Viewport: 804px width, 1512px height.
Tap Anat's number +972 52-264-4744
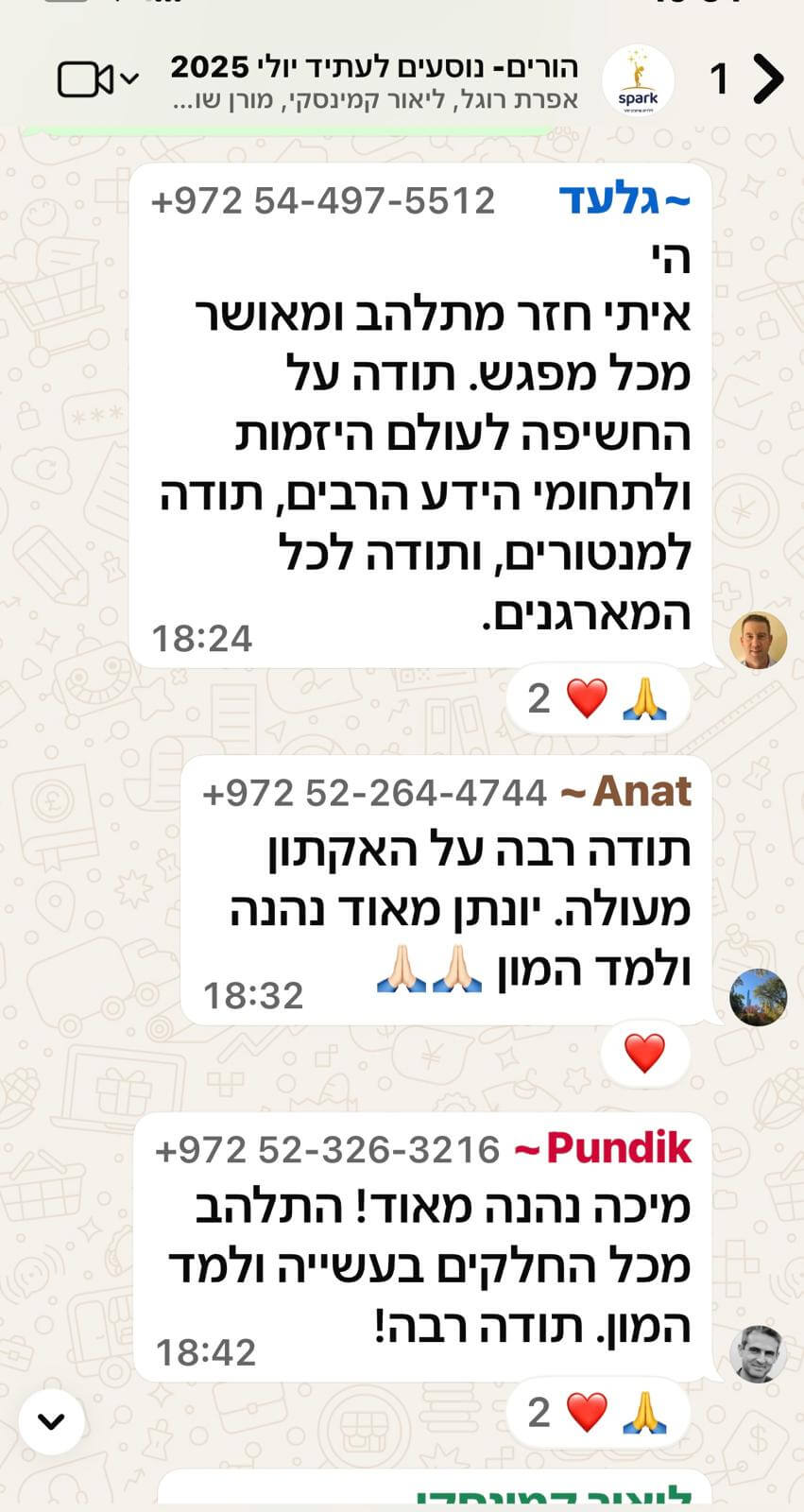[375, 792]
